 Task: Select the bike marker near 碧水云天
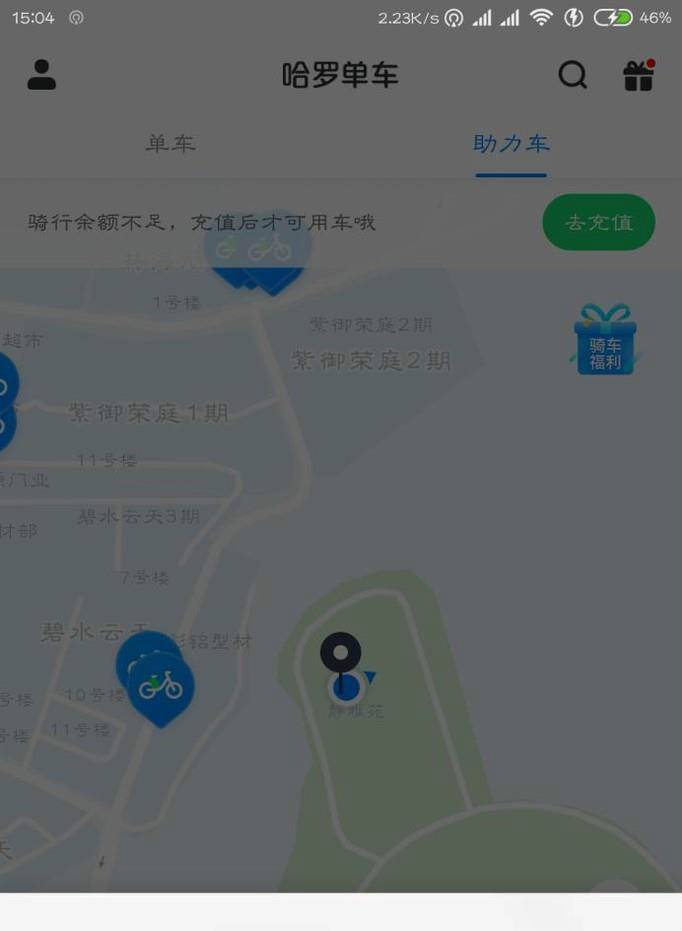(160, 685)
